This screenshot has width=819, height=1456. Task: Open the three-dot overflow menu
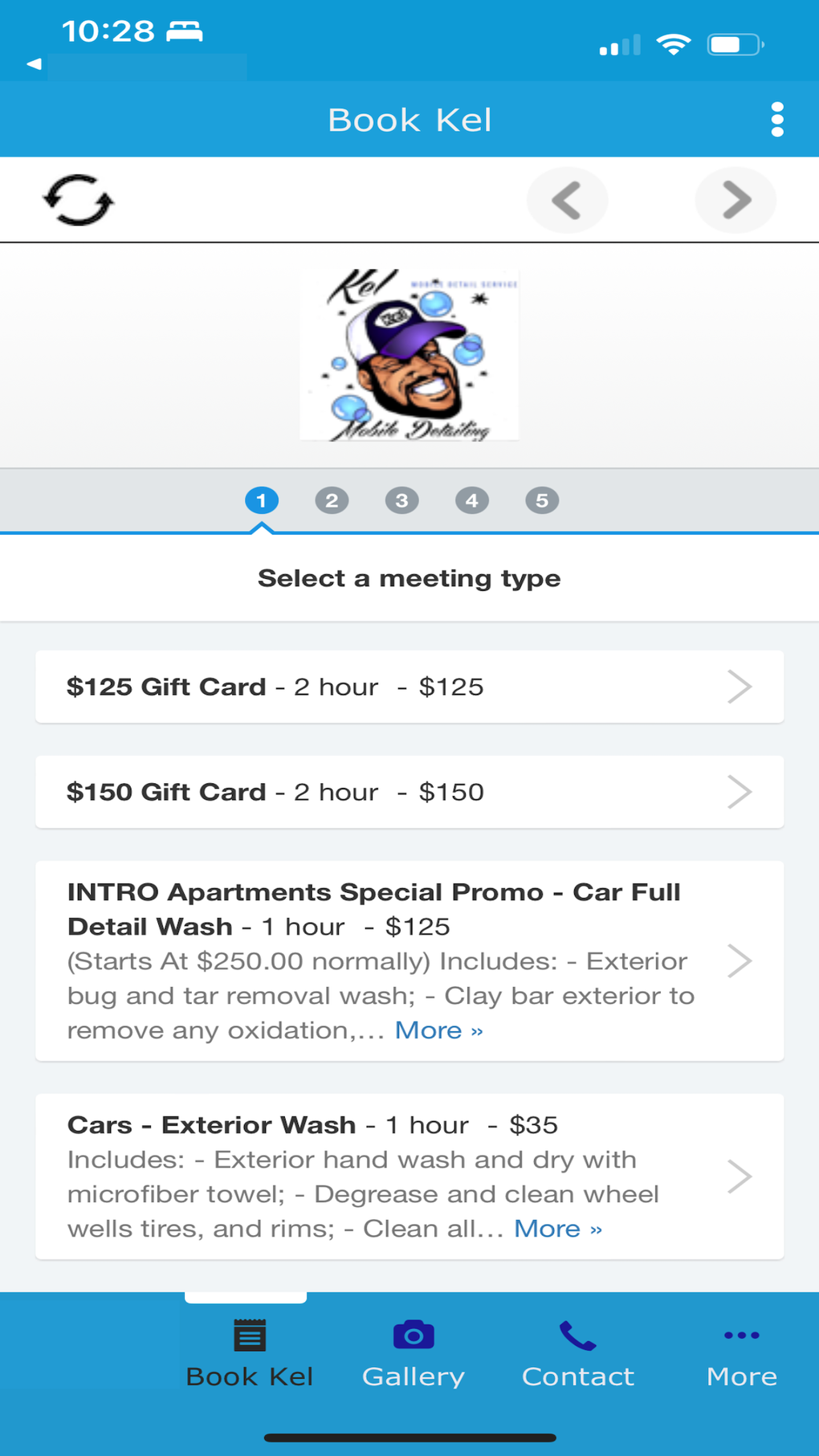776,120
